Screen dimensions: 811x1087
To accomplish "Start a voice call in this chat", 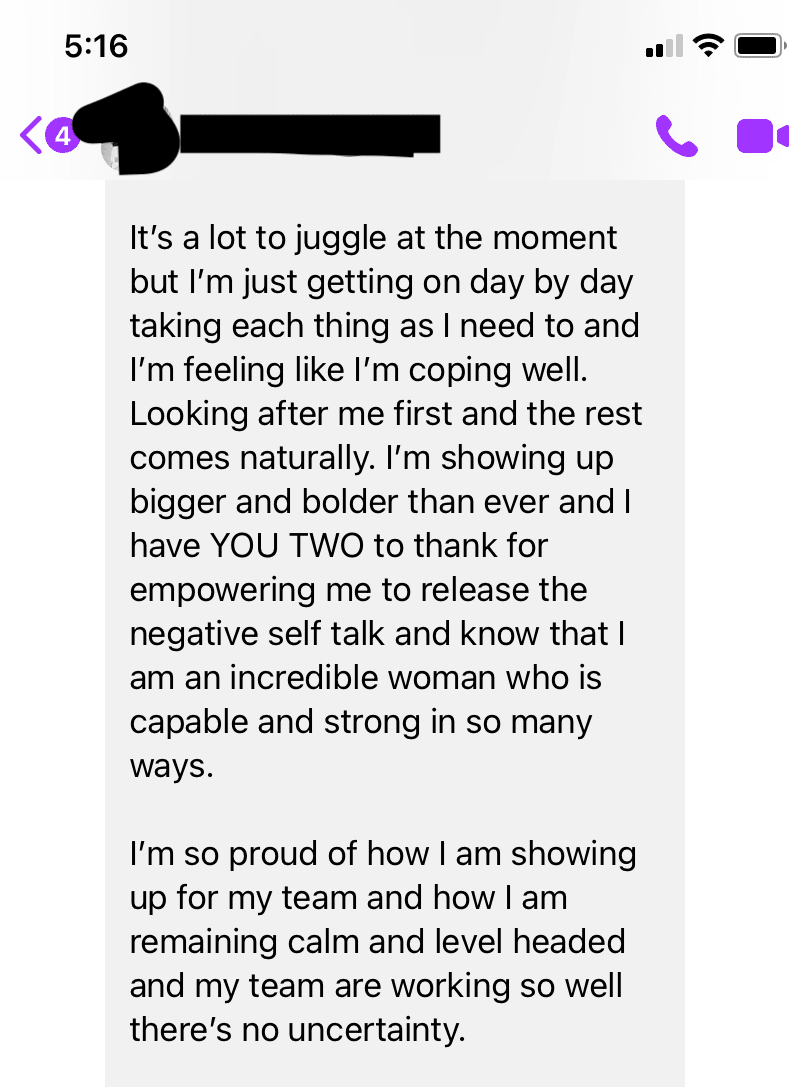I will 676,136.
